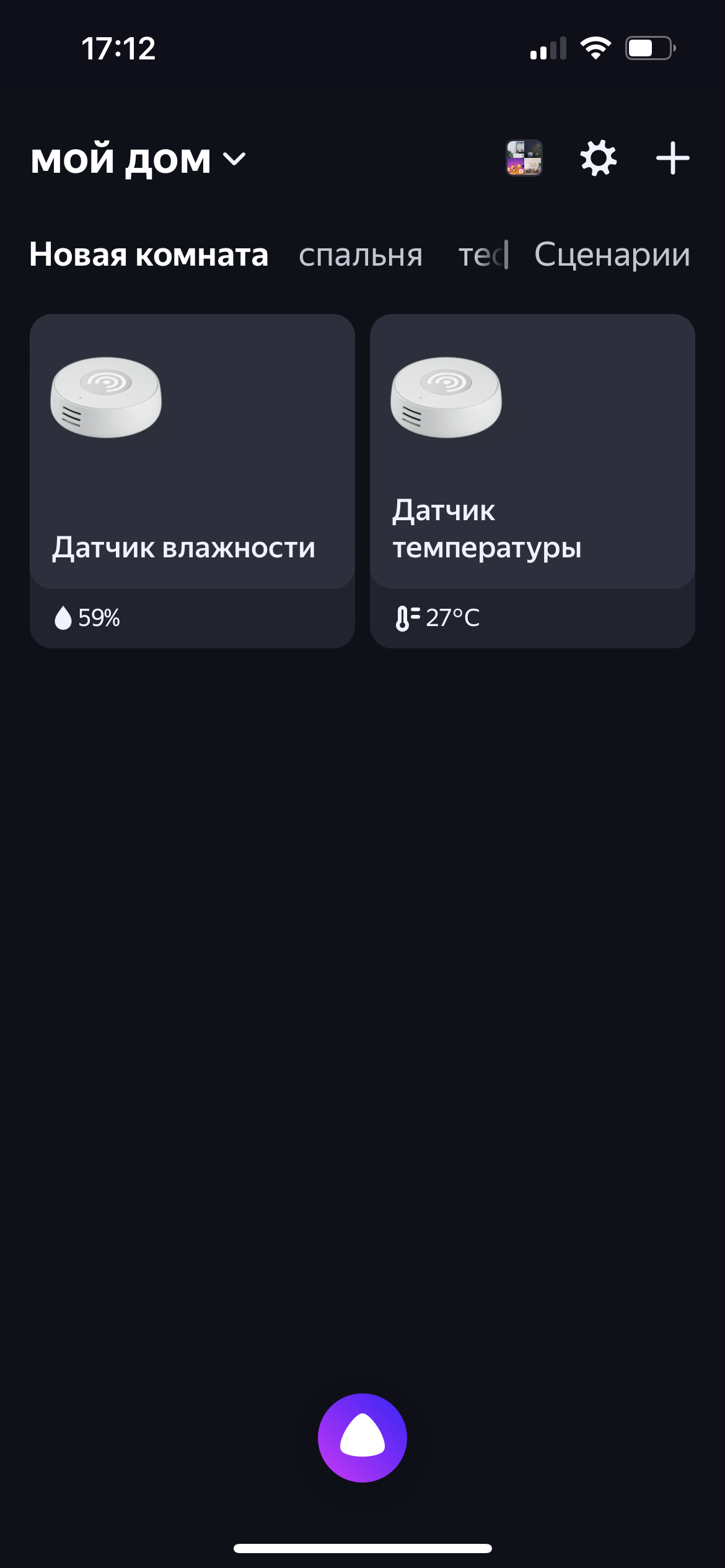Image resolution: width=725 pixels, height=1568 pixels.
Task: Select the humidity droplet icon showing 59%
Action: [x=63, y=617]
